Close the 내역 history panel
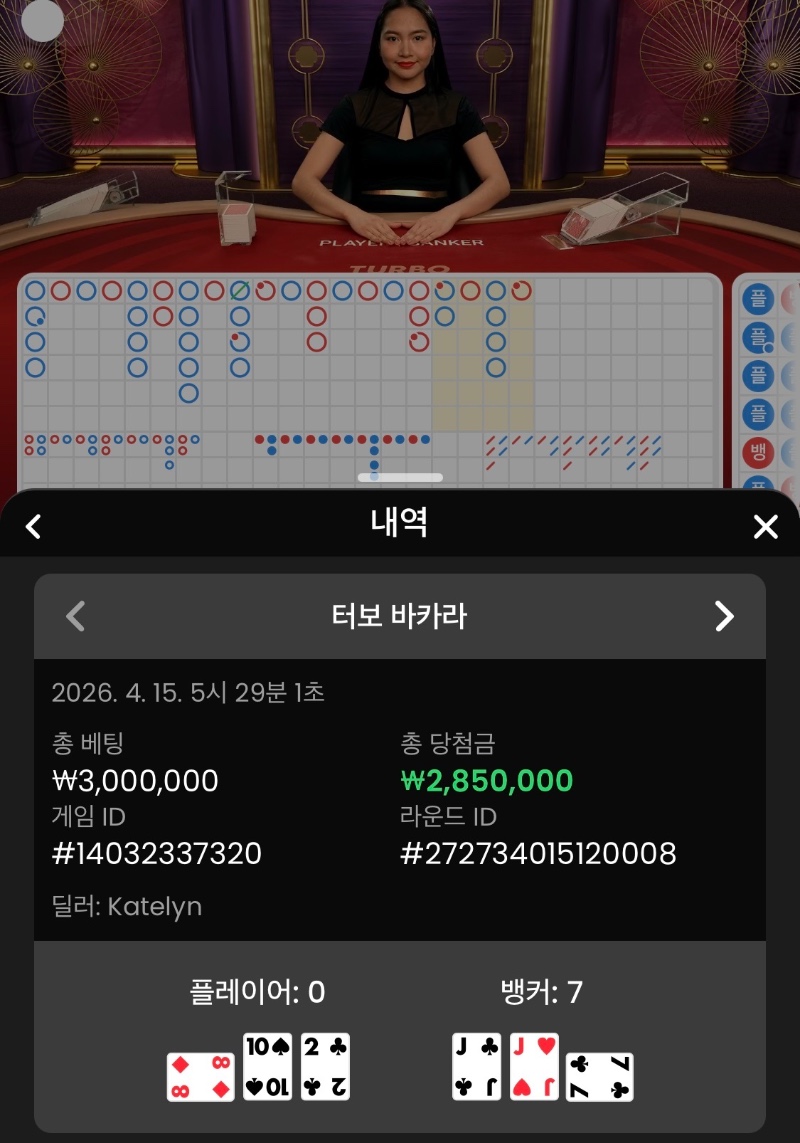Viewport: 800px width, 1143px height. click(765, 526)
